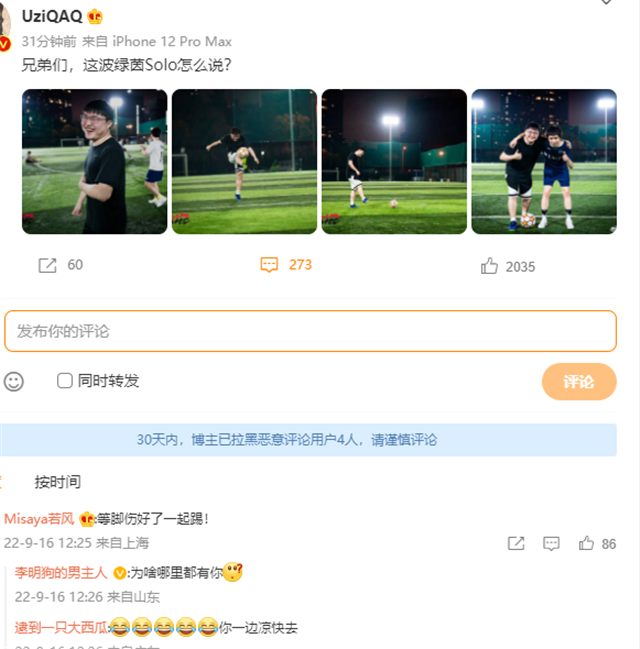
Task: Check the 同时转发 box
Action: pos(65,381)
